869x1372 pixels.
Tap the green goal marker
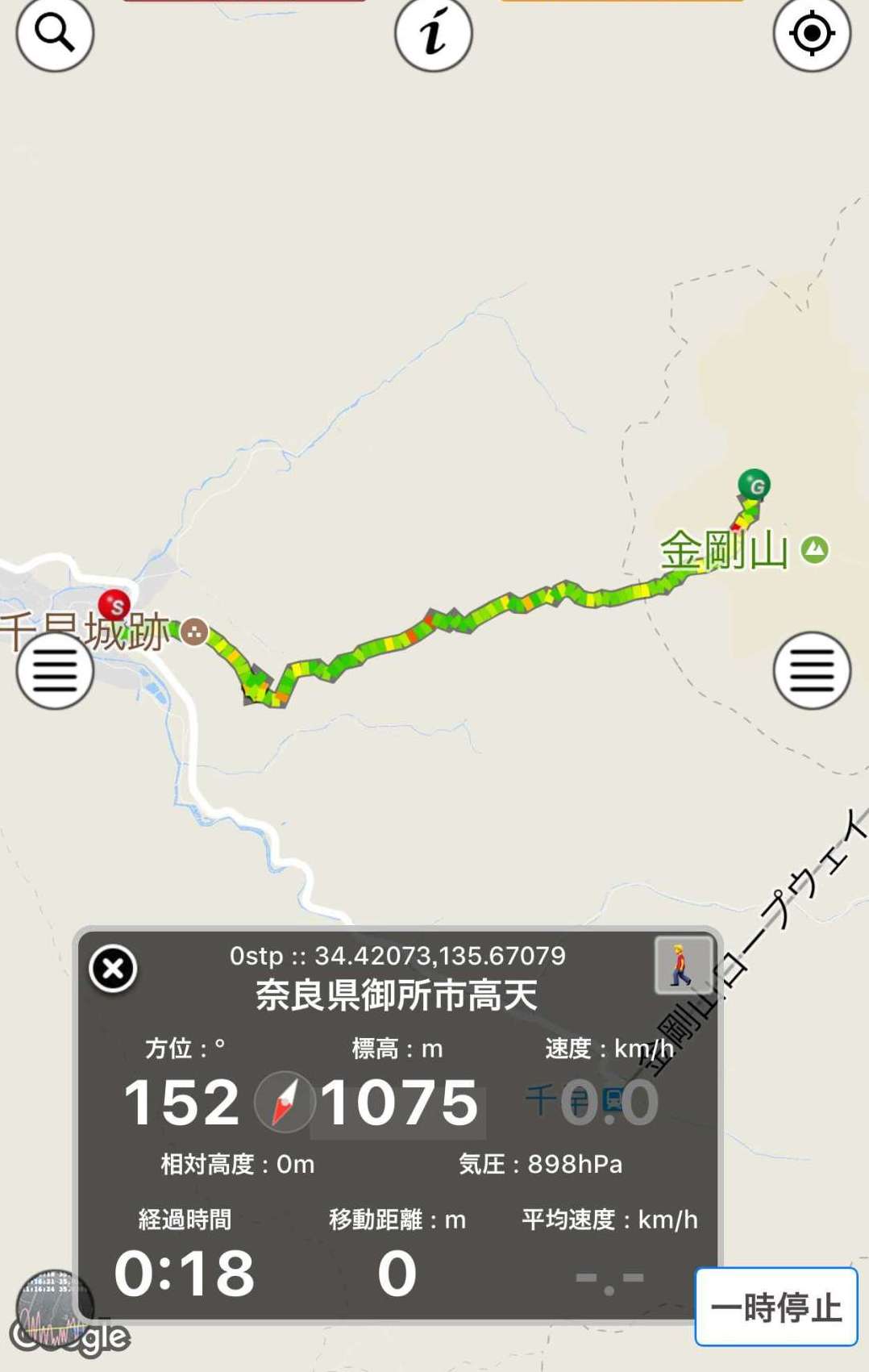pos(755,485)
